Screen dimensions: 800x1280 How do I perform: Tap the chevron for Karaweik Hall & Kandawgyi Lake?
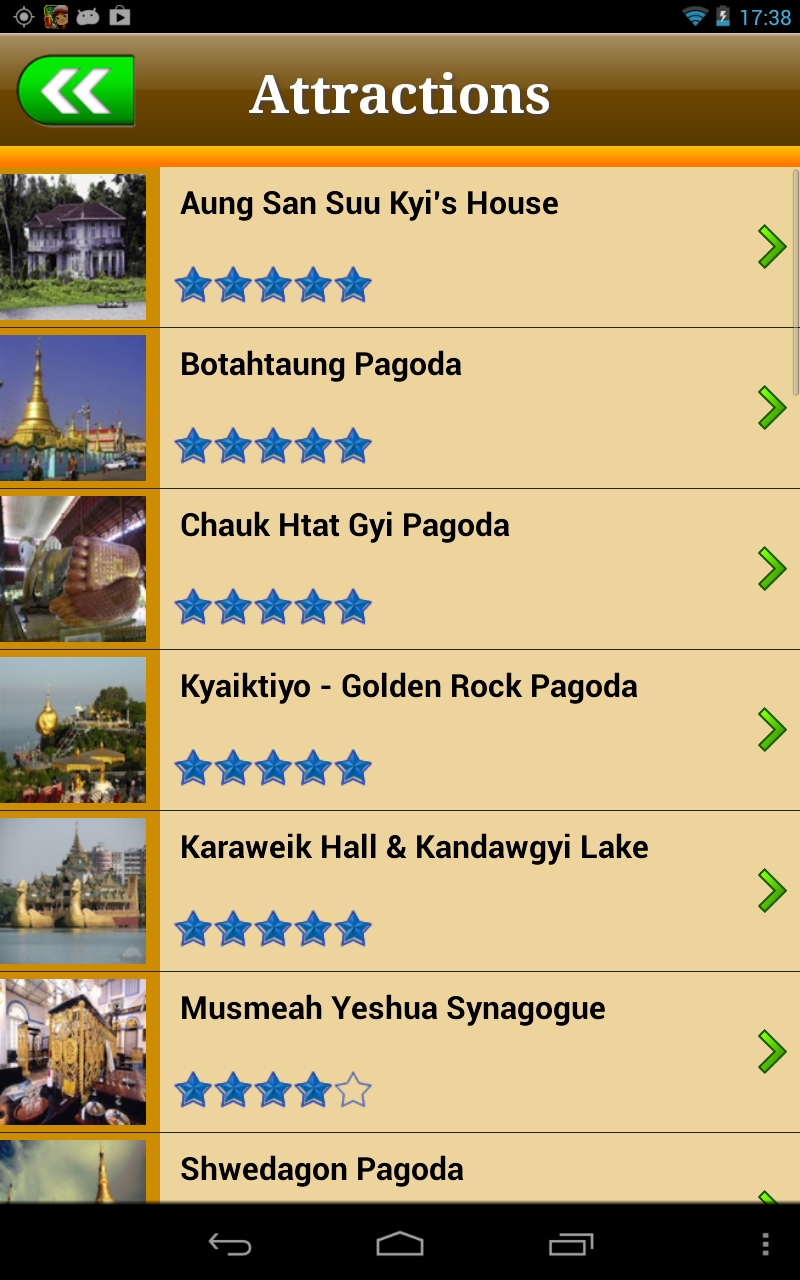tap(771, 890)
